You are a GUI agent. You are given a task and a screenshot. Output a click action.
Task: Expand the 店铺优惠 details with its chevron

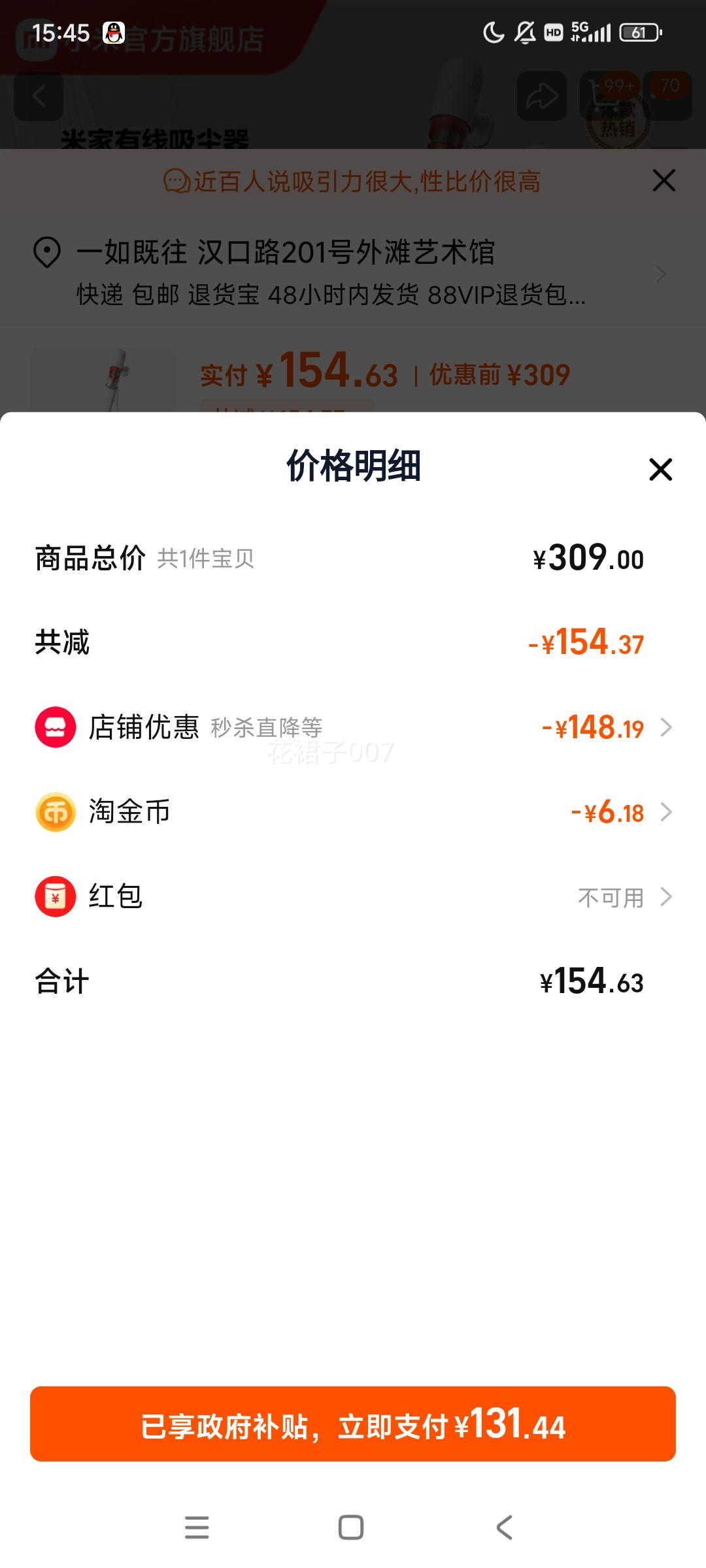[x=668, y=727]
